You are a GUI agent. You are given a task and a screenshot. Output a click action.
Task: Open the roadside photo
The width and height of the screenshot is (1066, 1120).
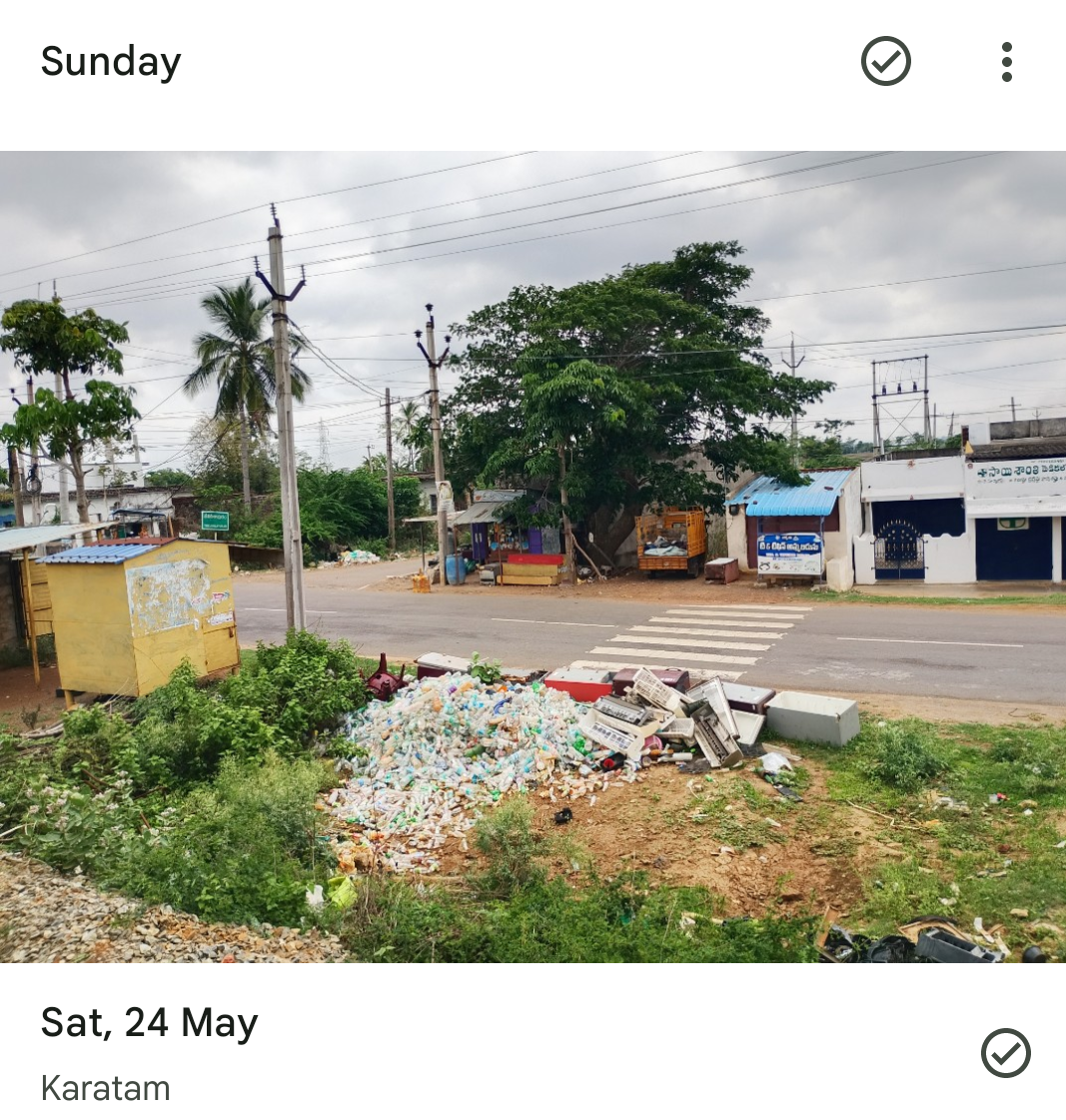click(533, 556)
